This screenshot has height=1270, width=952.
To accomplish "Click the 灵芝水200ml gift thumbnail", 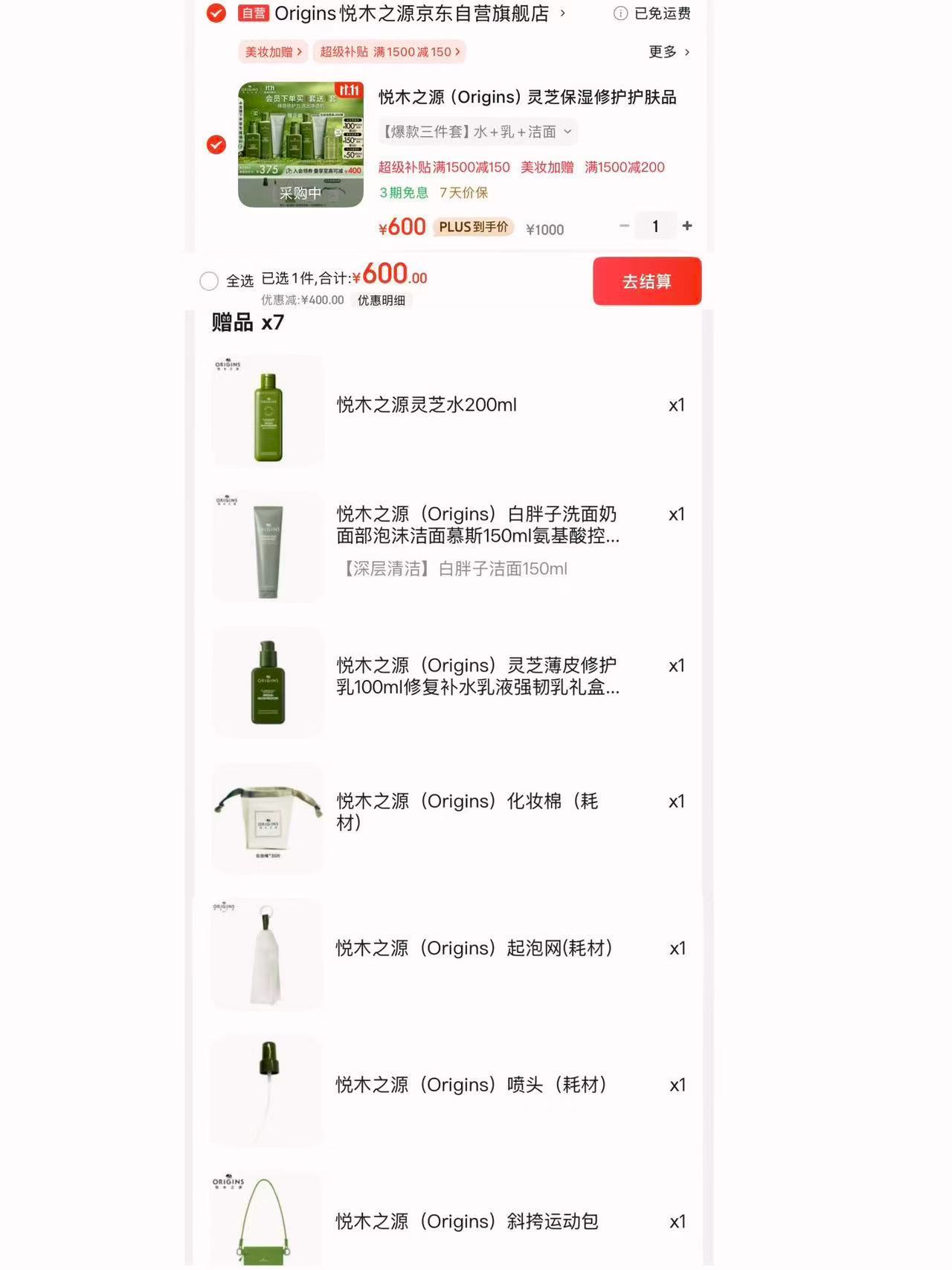I will pyautogui.click(x=267, y=409).
